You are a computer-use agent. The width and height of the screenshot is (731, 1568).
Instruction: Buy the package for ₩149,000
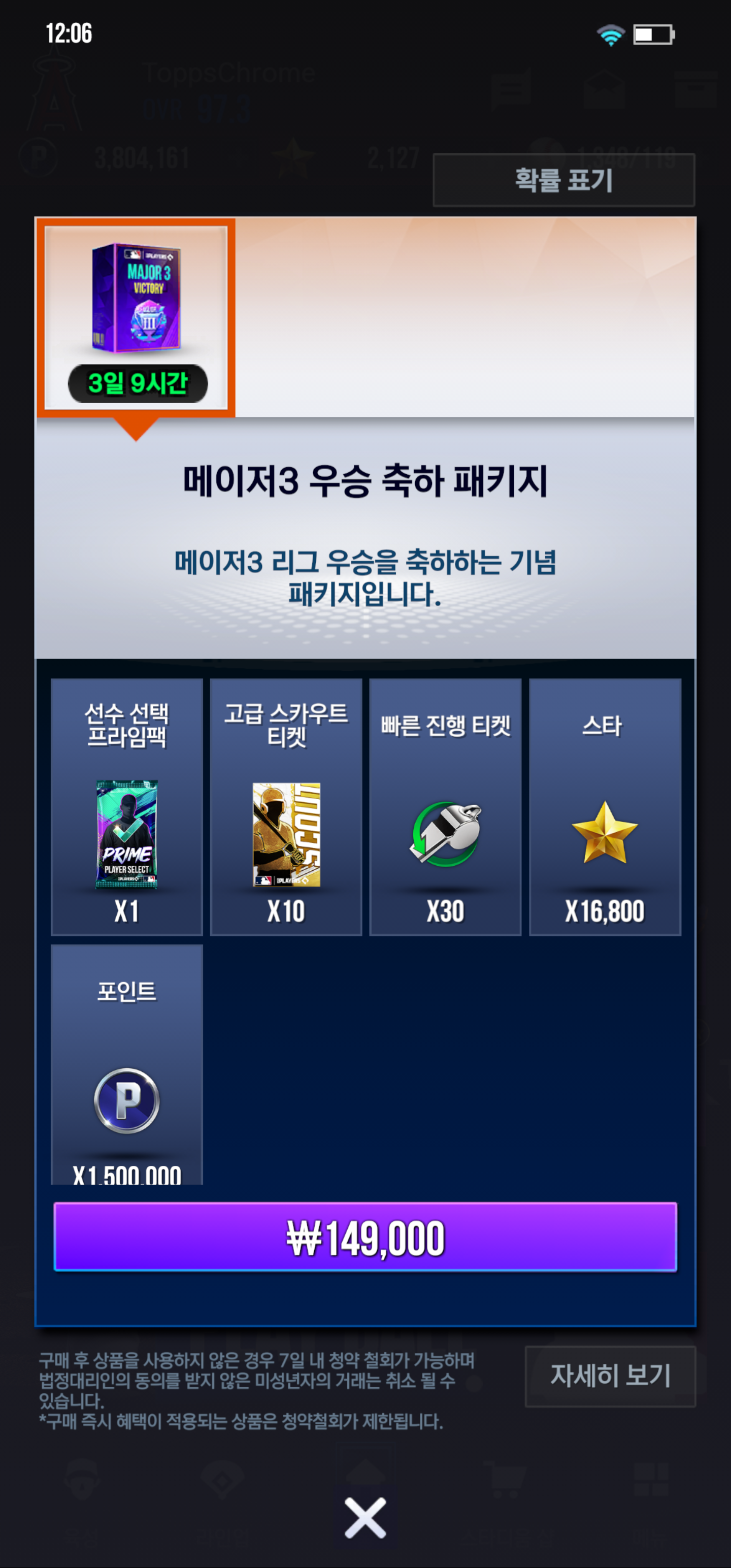point(365,1237)
